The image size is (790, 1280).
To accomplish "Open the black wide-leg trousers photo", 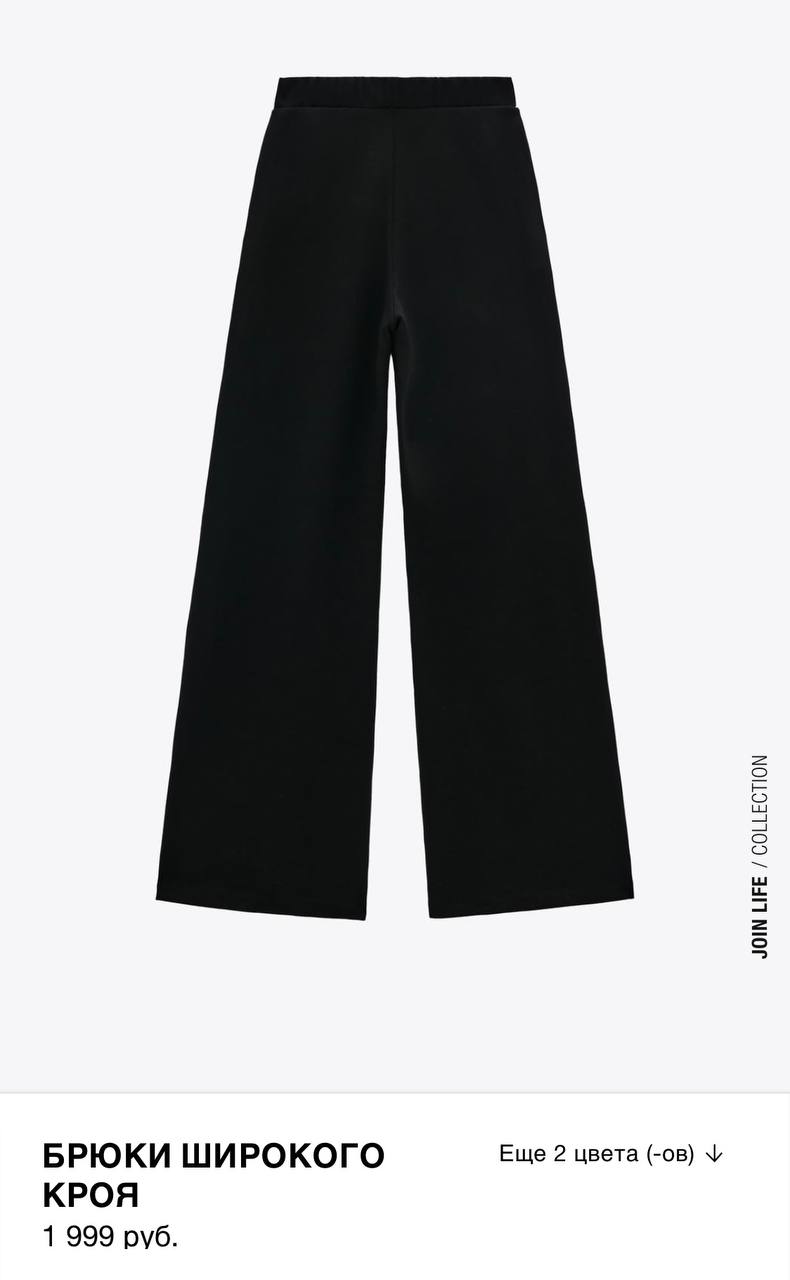I will click(x=395, y=500).
